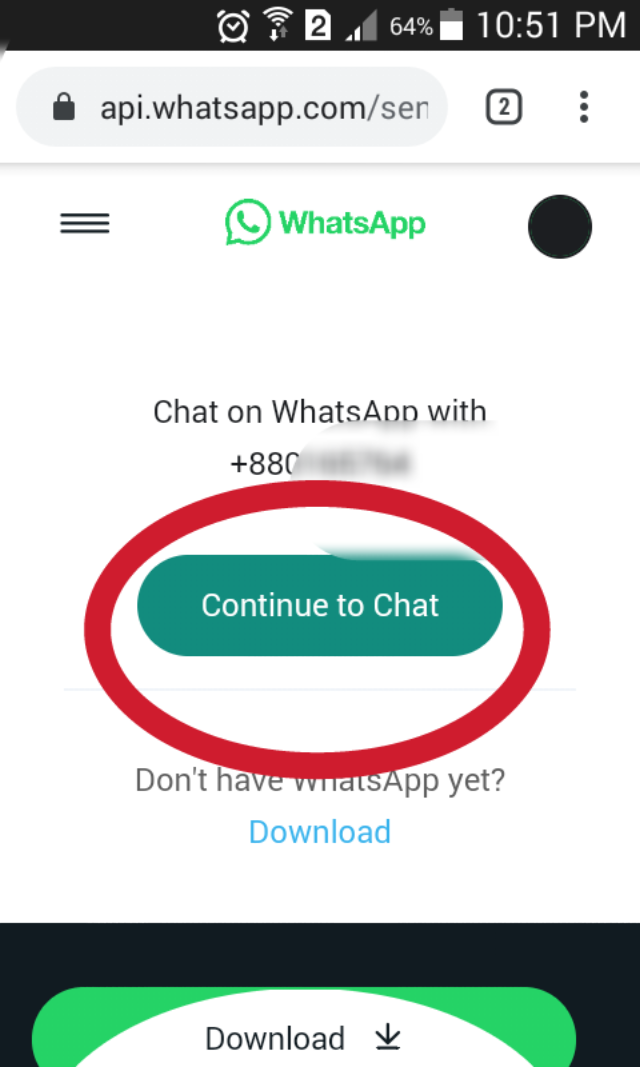Open the browser tab switcher

pos(504,107)
